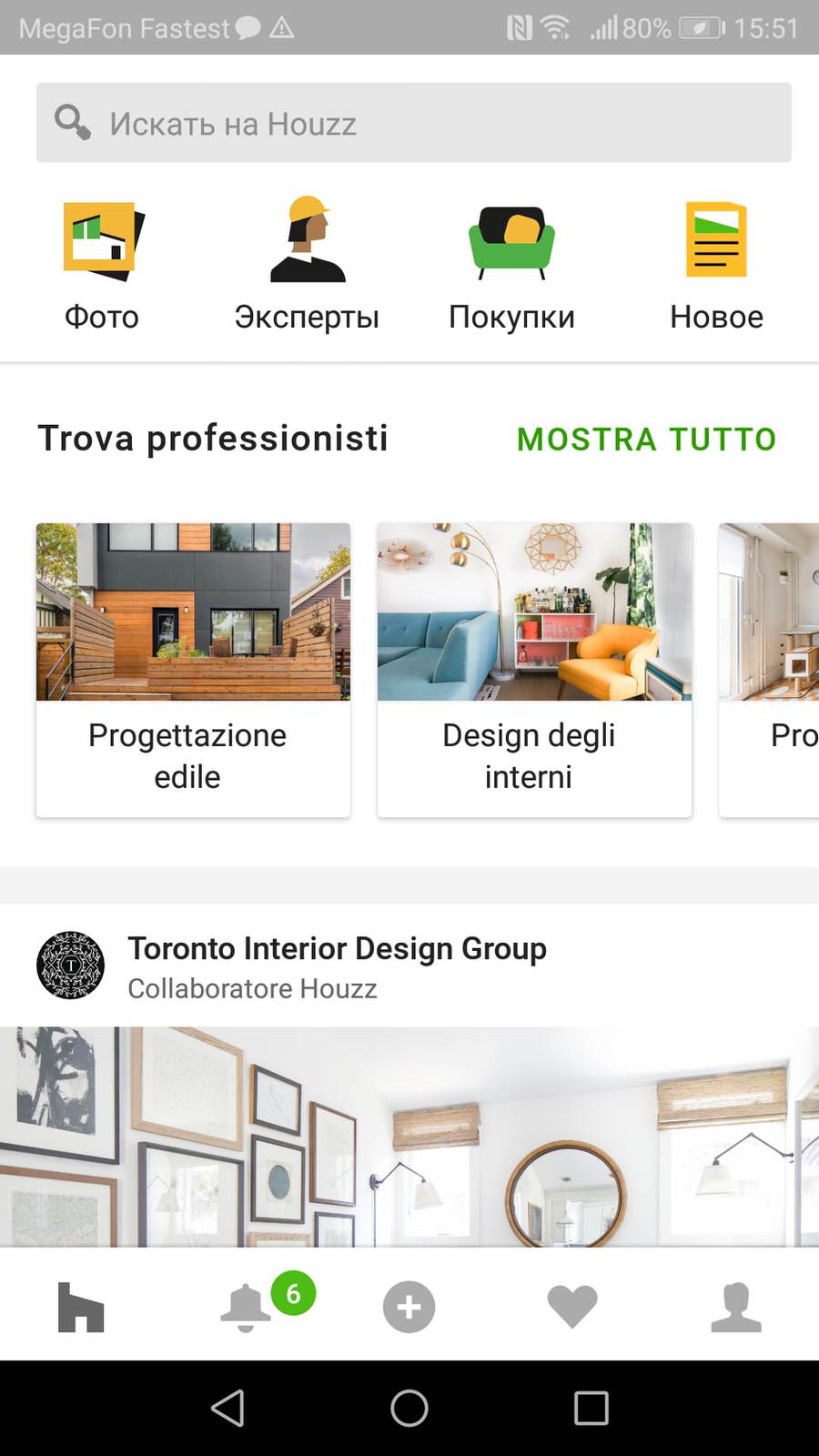
Task: Open the Фото section
Action: point(102,265)
